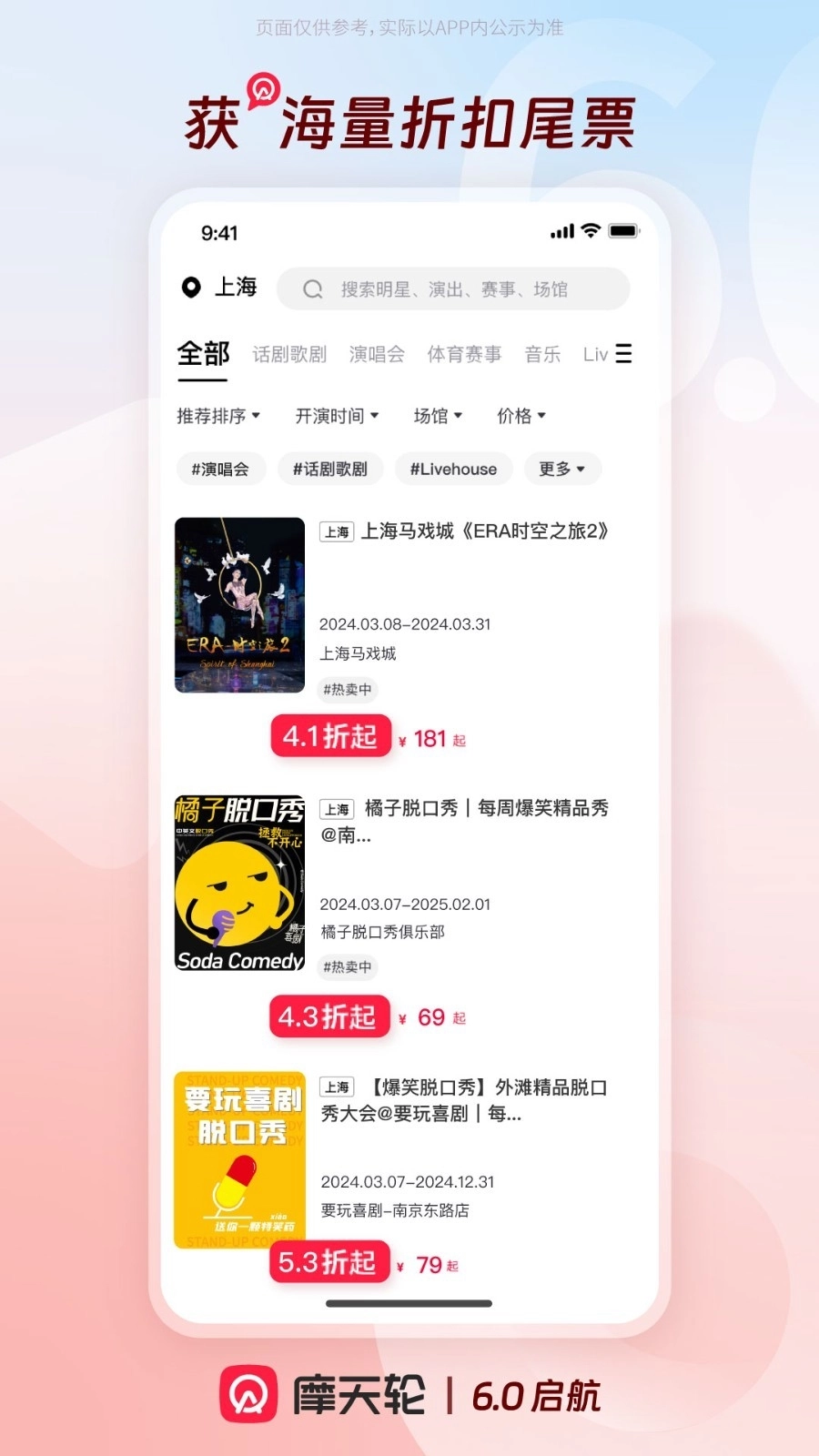Toggle the #话剧歌剧 filter tag
This screenshot has height=1456, width=819.
point(329,469)
